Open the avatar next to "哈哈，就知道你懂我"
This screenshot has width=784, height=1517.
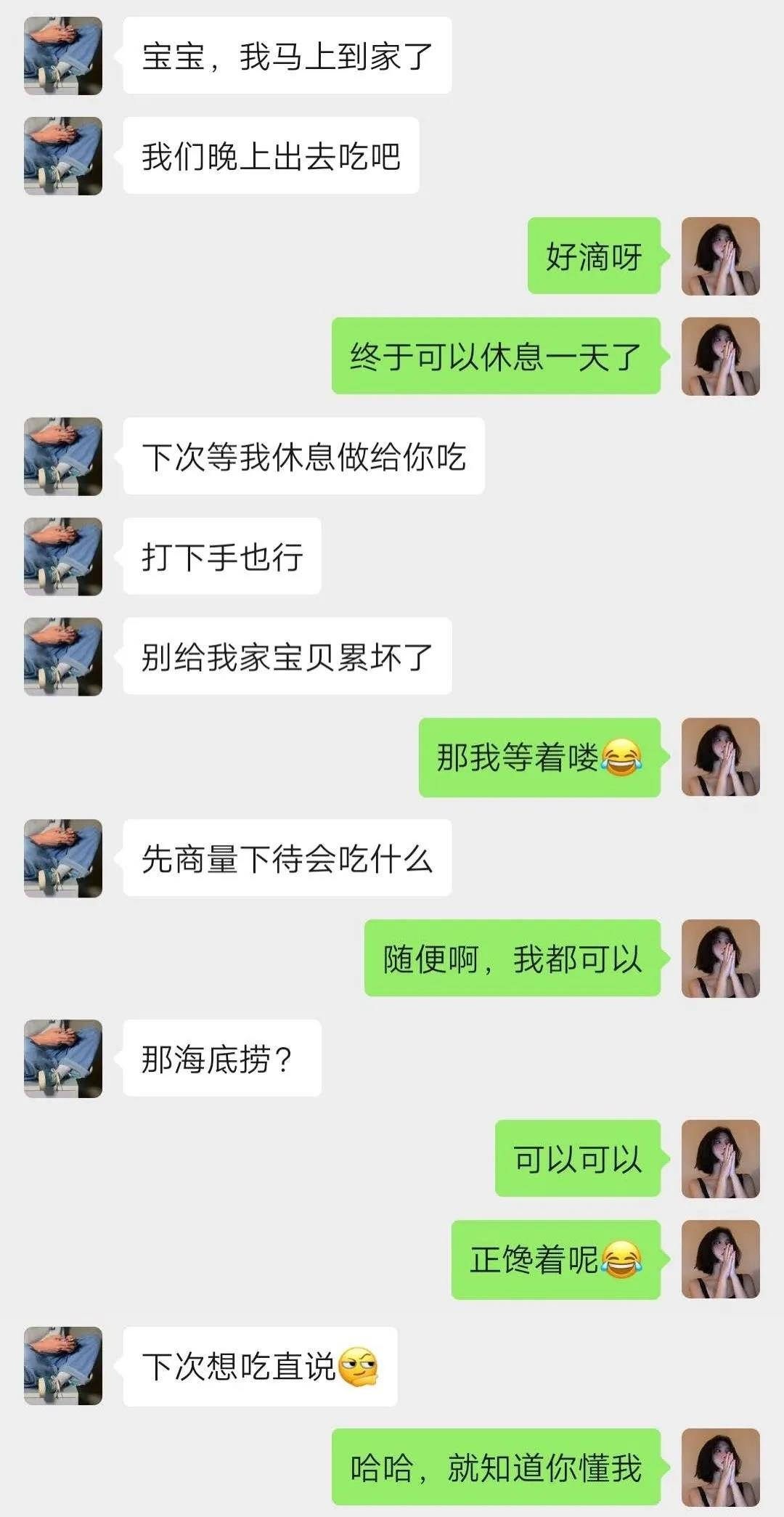(x=720, y=1468)
